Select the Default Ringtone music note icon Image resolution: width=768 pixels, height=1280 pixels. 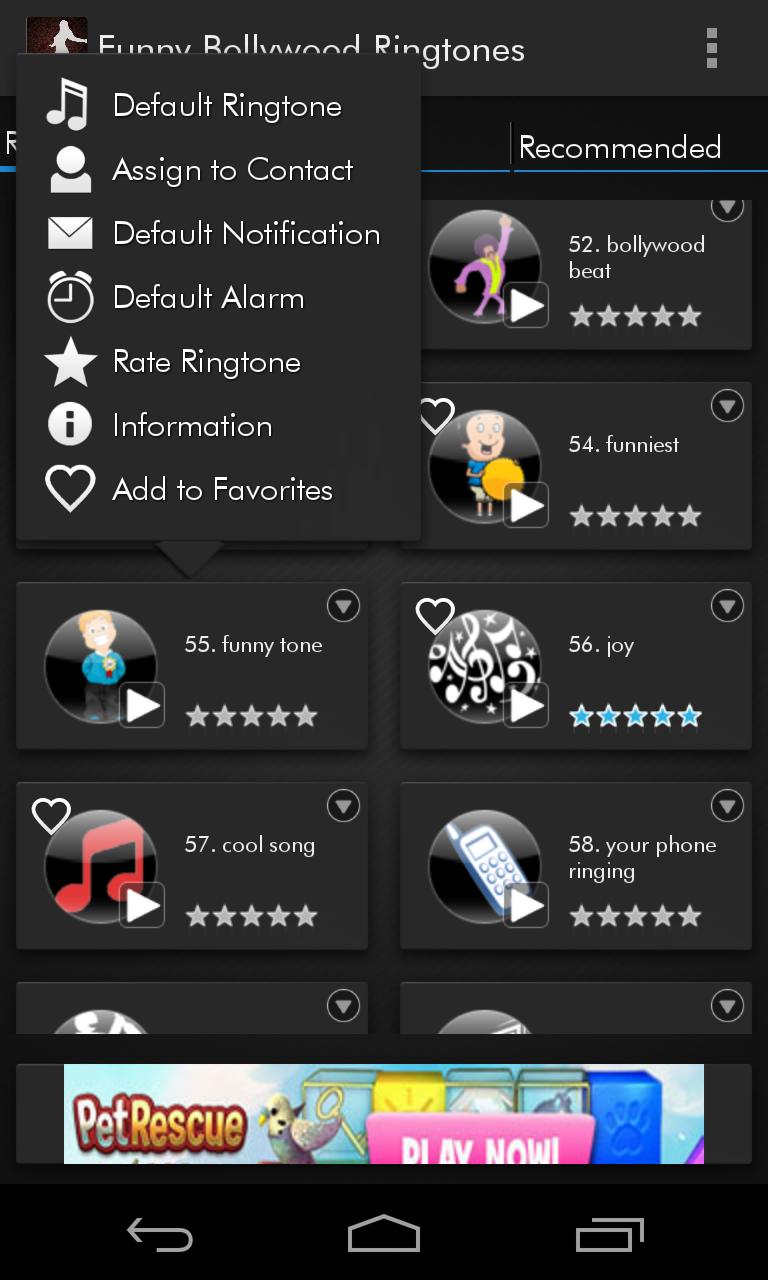(69, 105)
